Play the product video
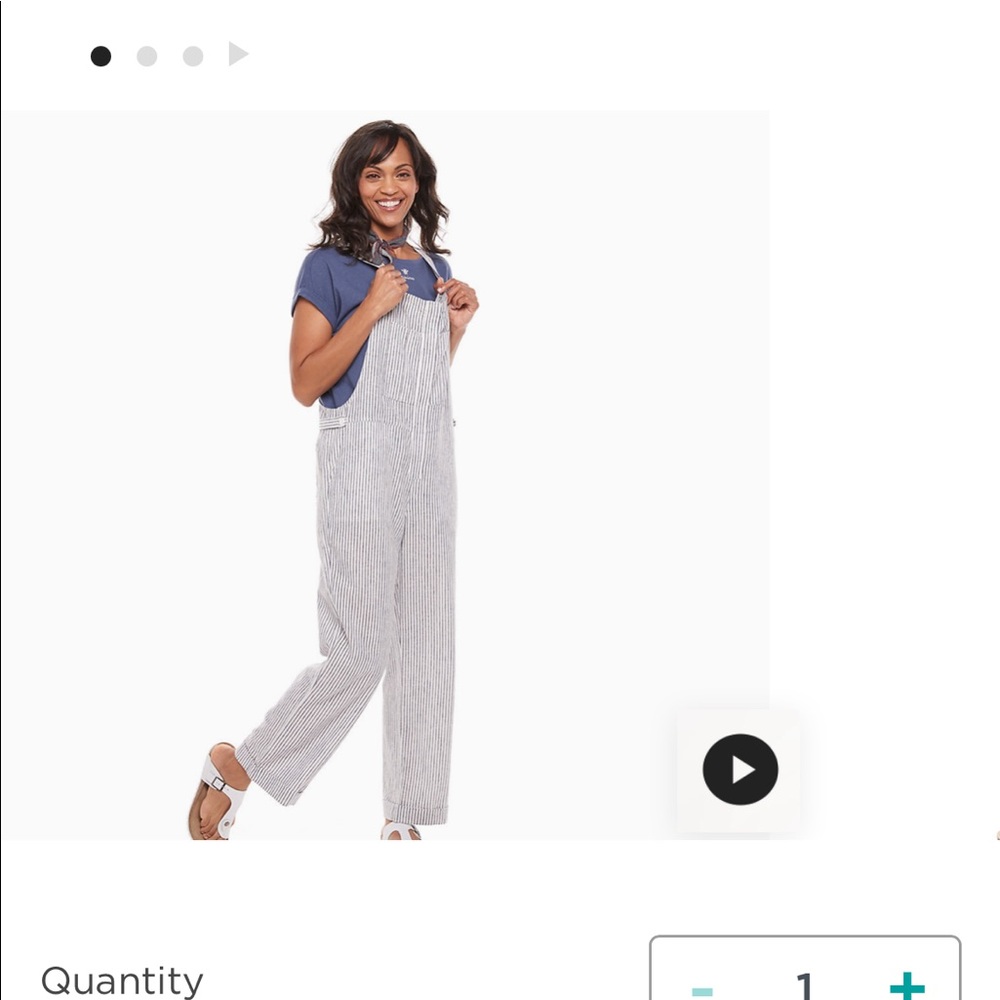The width and height of the screenshot is (1000, 1000). (x=740, y=769)
